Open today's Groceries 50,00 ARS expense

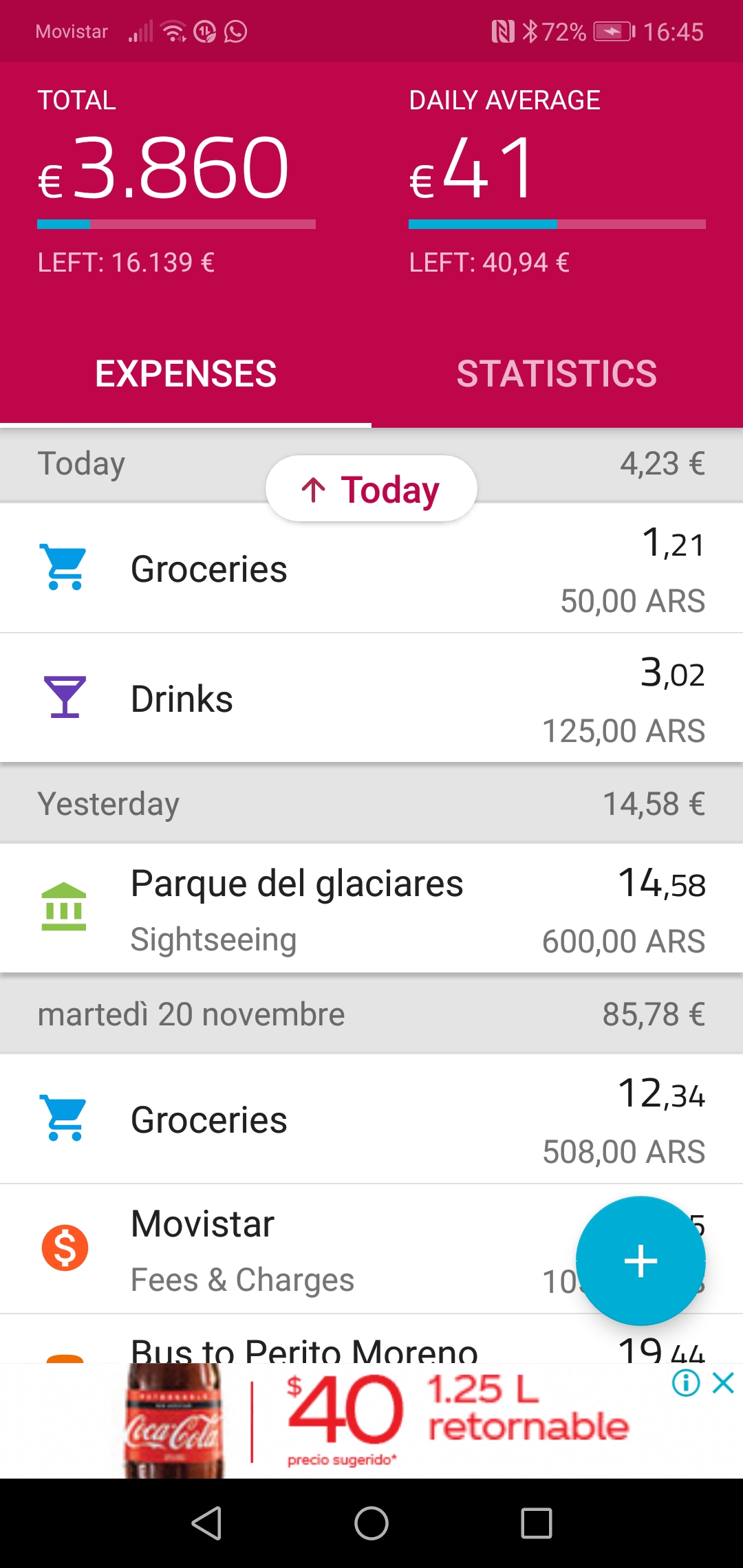click(371, 569)
